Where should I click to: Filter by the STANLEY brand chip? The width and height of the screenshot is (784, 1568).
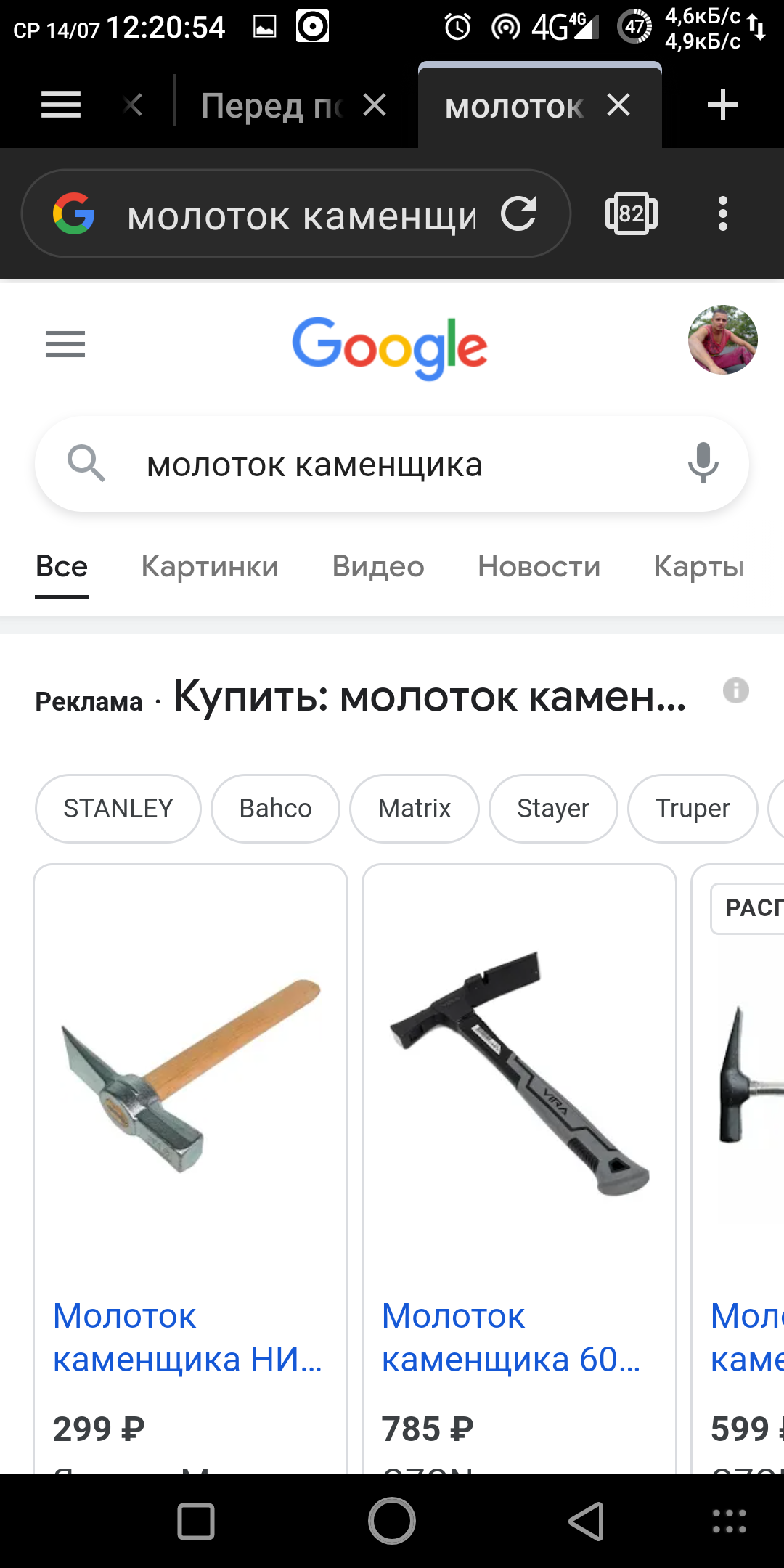(118, 808)
